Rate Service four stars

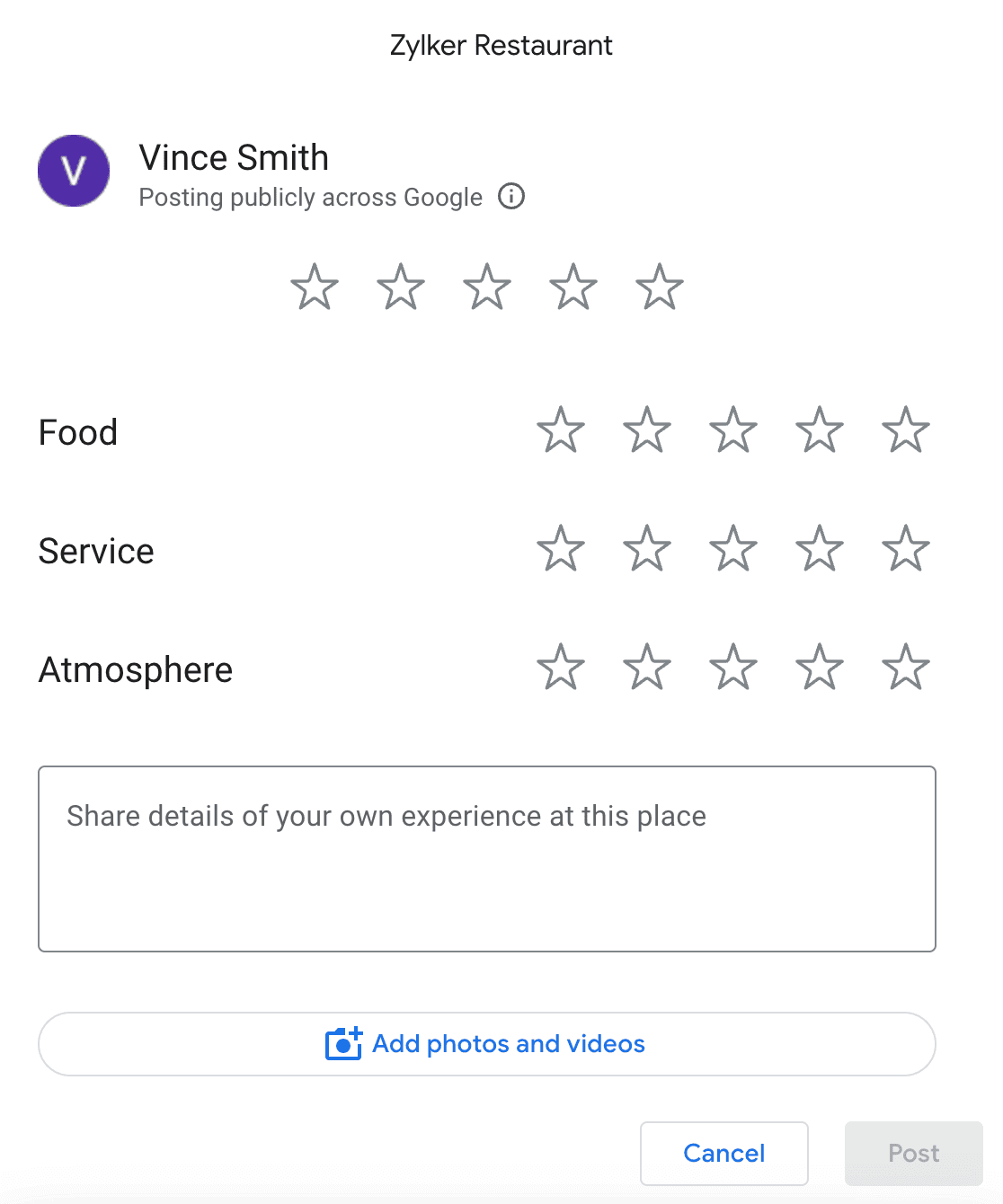(x=820, y=549)
